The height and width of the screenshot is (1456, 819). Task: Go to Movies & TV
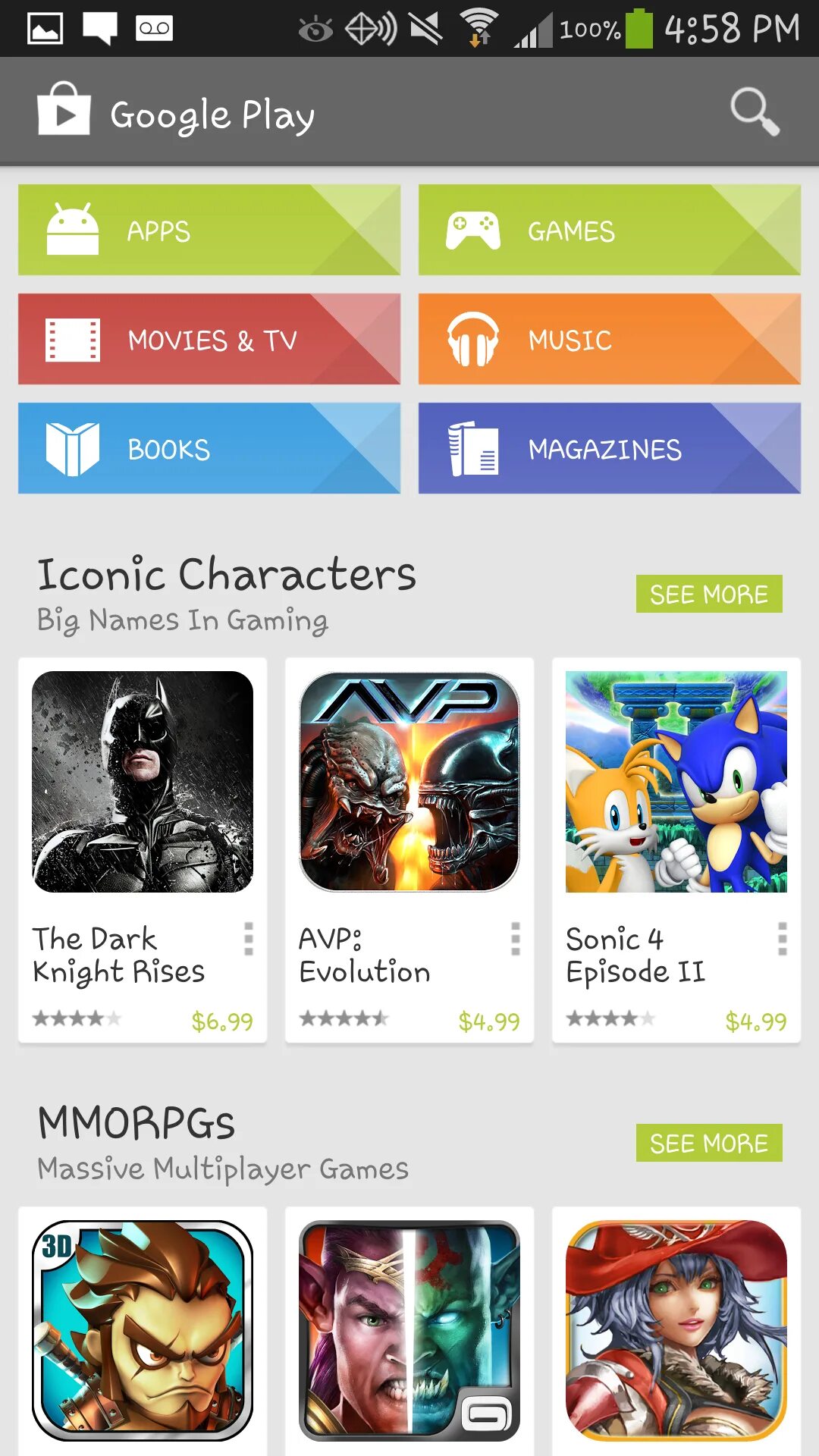coord(209,339)
